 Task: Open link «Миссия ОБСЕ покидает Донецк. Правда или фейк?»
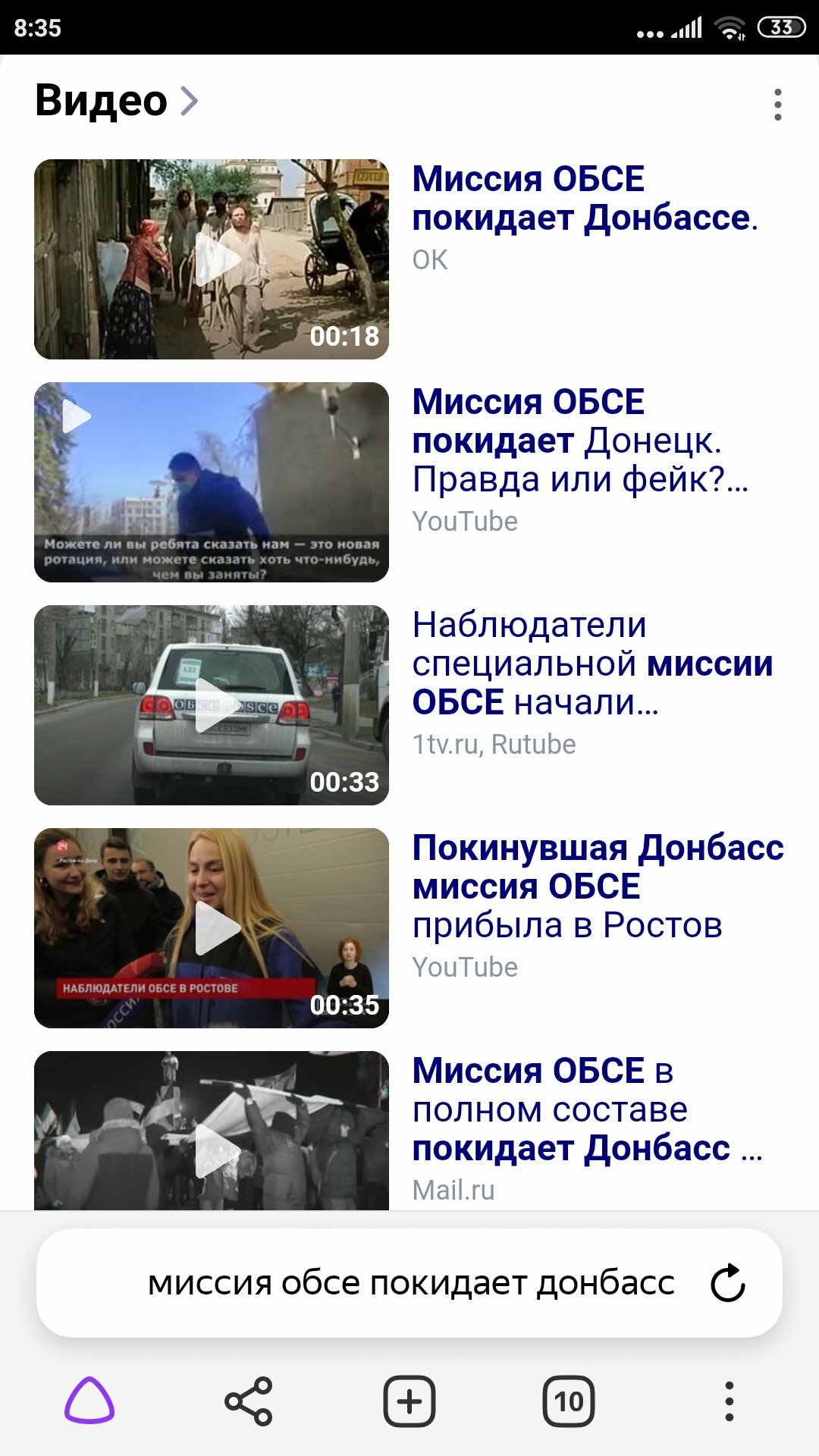coord(580,441)
